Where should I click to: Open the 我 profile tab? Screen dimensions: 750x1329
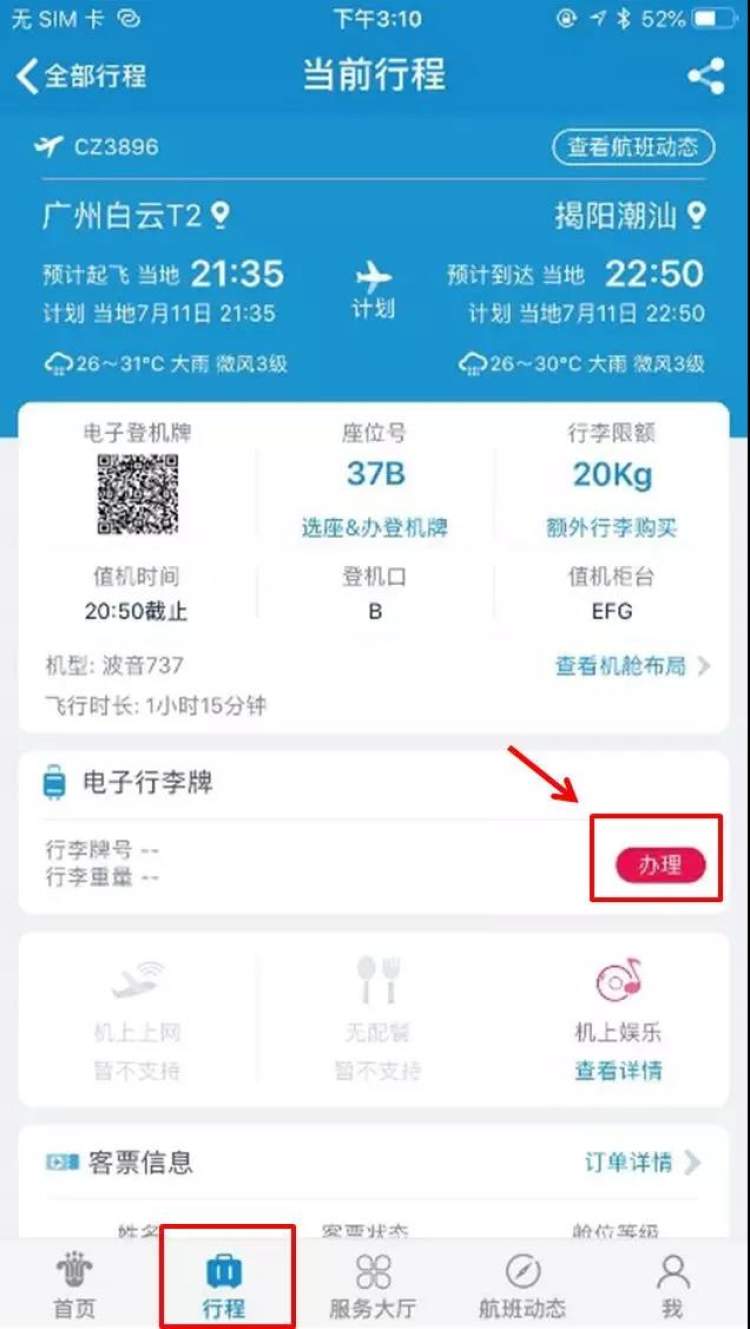click(x=672, y=1285)
